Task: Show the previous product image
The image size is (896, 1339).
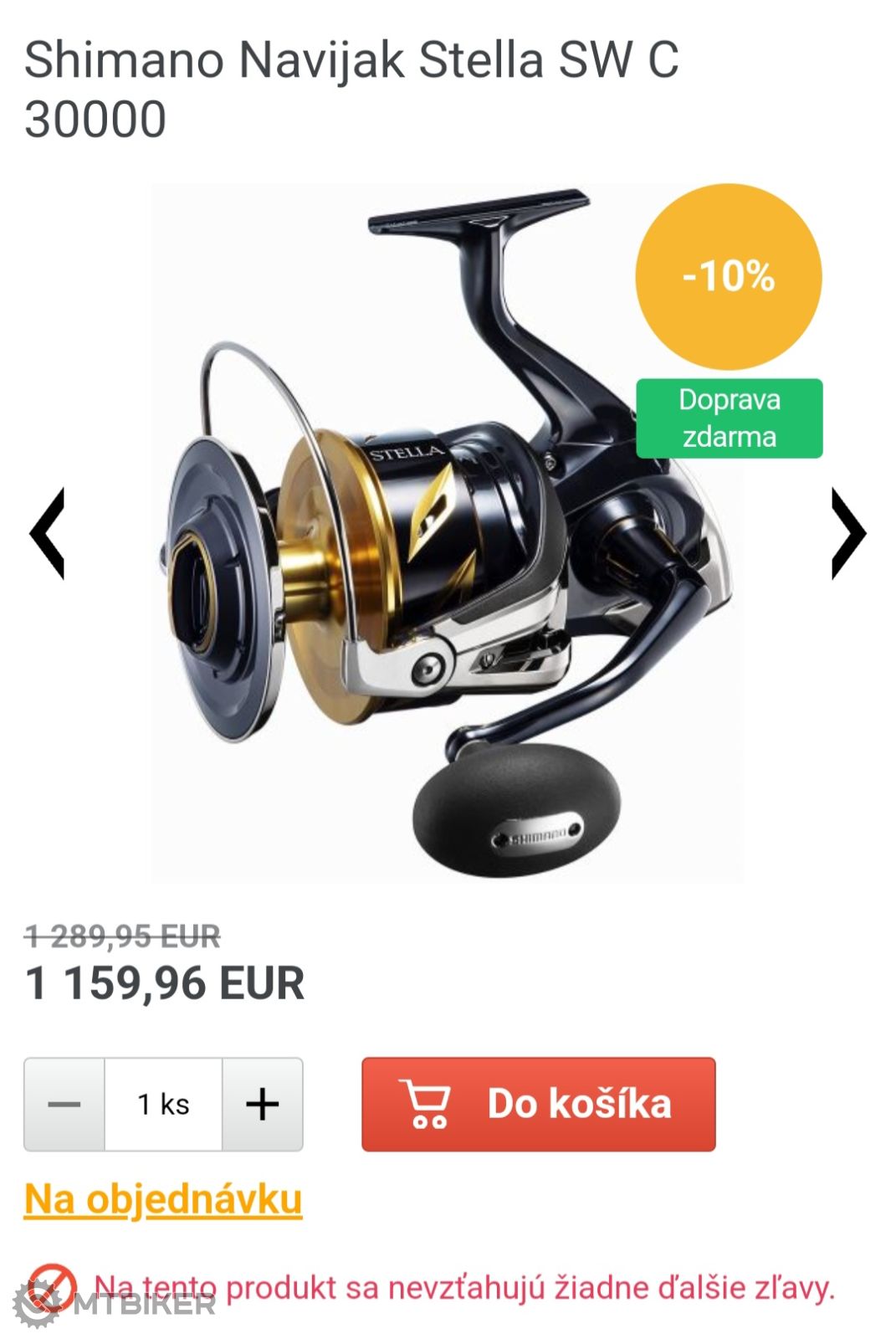Action: click(x=47, y=534)
